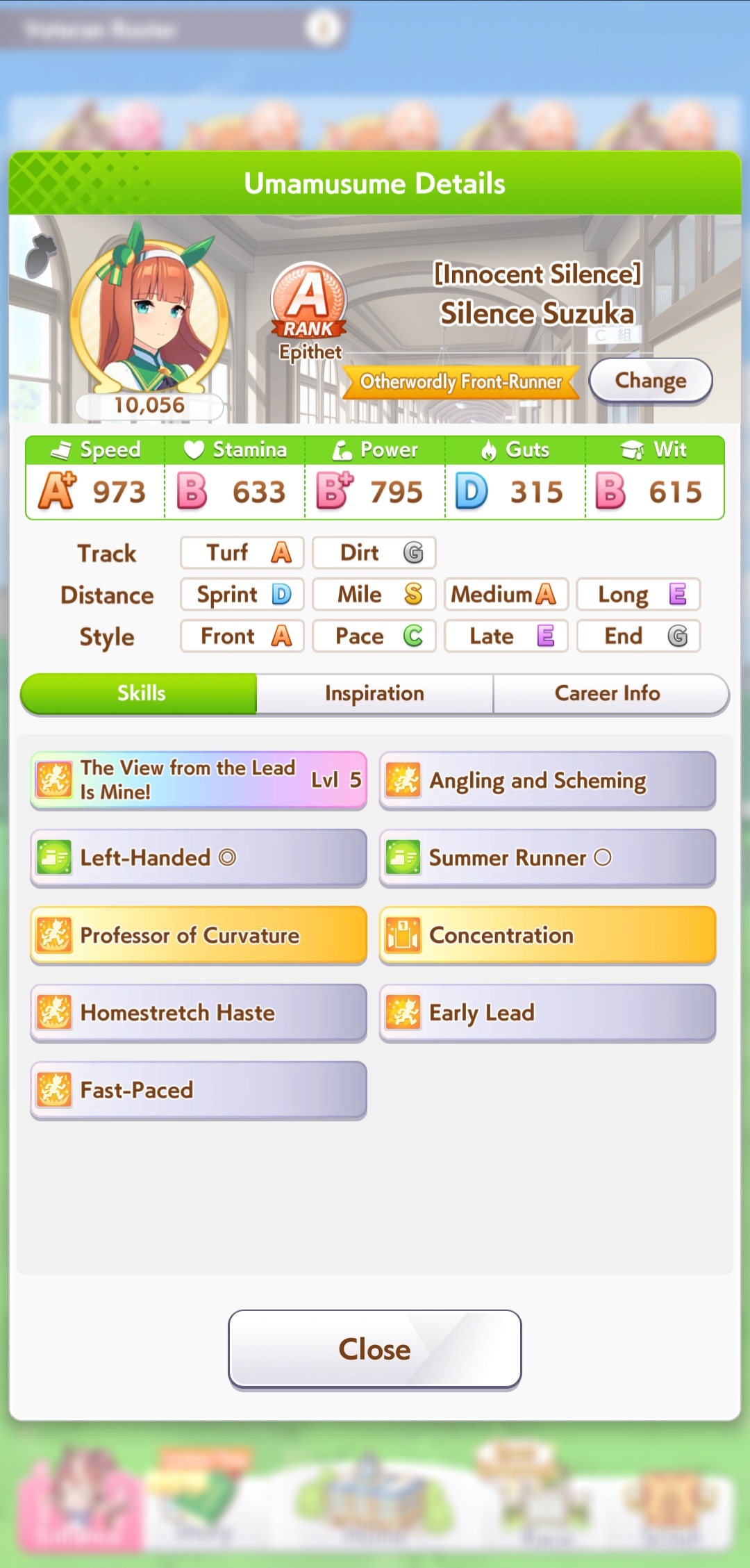View the Summer Runner skill details
750x1568 pixels.
pyautogui.click(x=547, y=858)
